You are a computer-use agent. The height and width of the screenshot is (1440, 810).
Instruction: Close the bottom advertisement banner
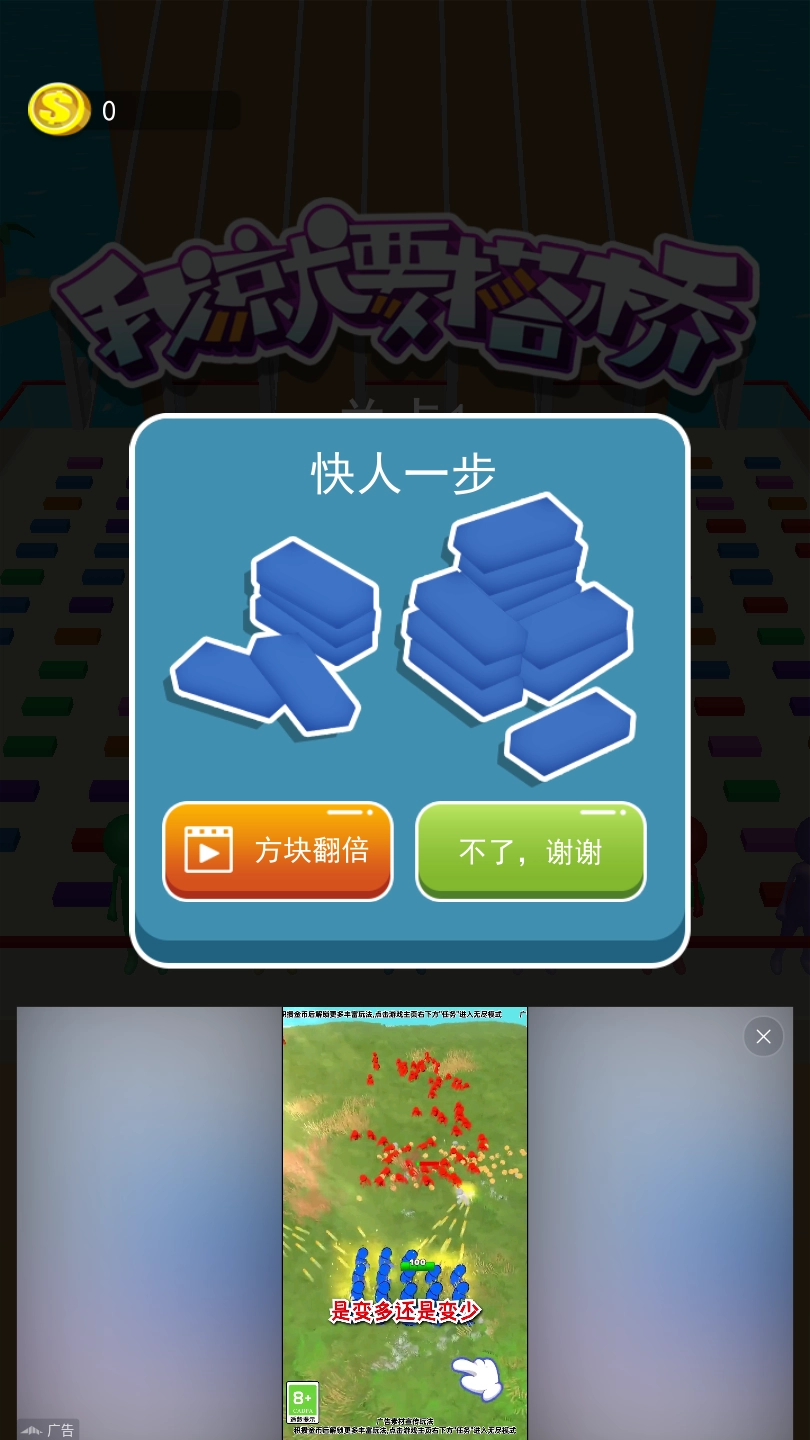pos(763,1037)
